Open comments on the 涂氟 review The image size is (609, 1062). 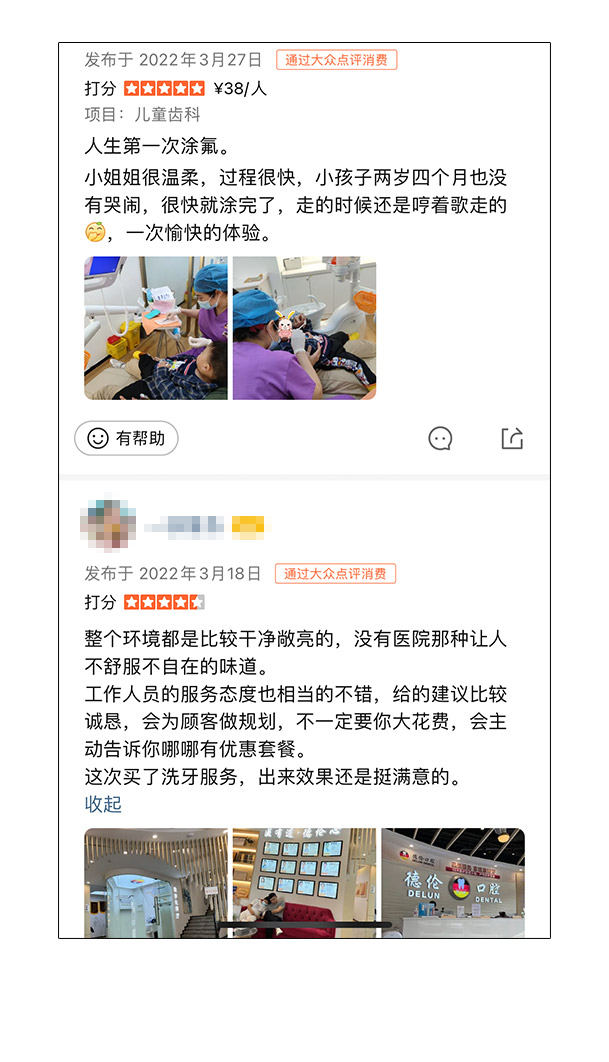pyautogui.click(x=440, y=438)
